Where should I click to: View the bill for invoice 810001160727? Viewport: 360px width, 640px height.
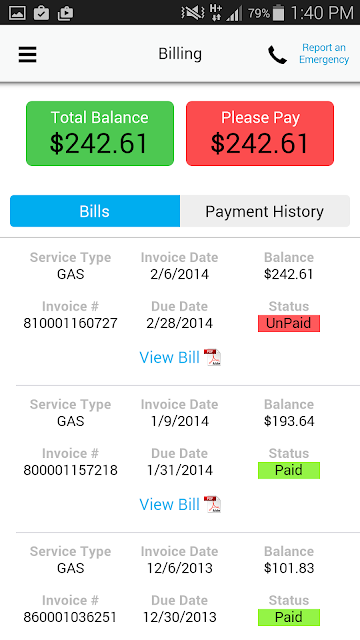tap(180, 358)
